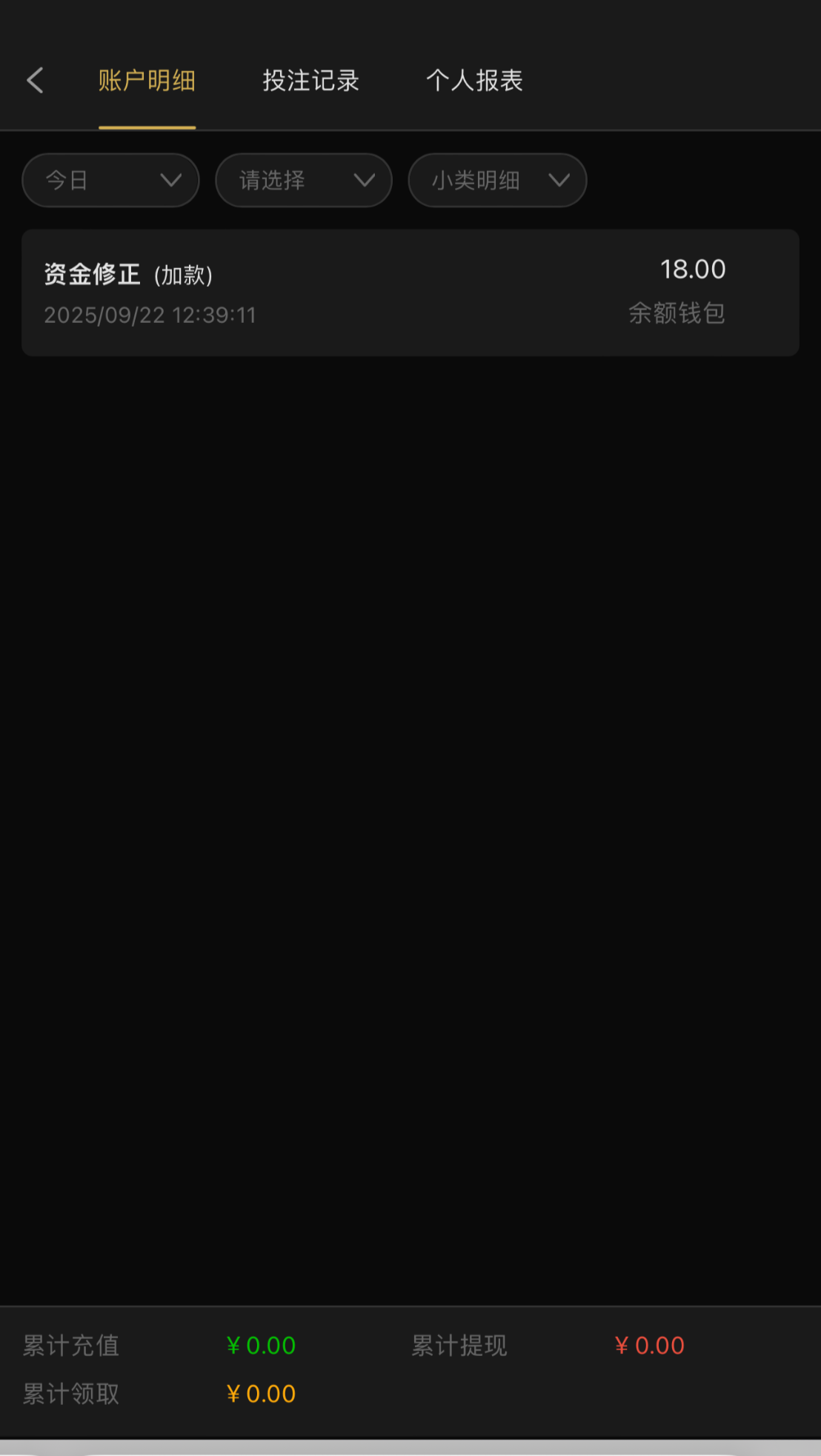Go back using the top-left arrow

(35, 80)
